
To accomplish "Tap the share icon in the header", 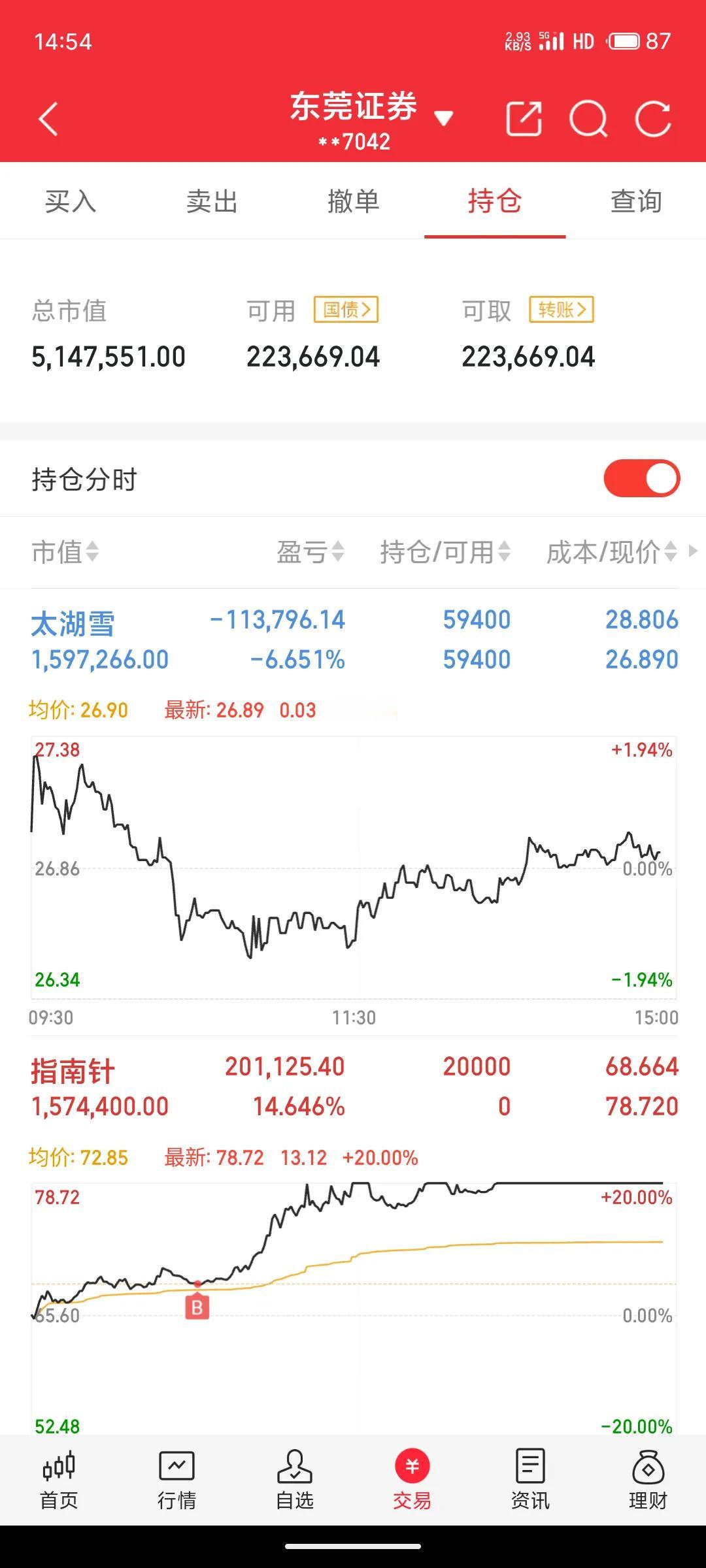I will pos(524,119).
